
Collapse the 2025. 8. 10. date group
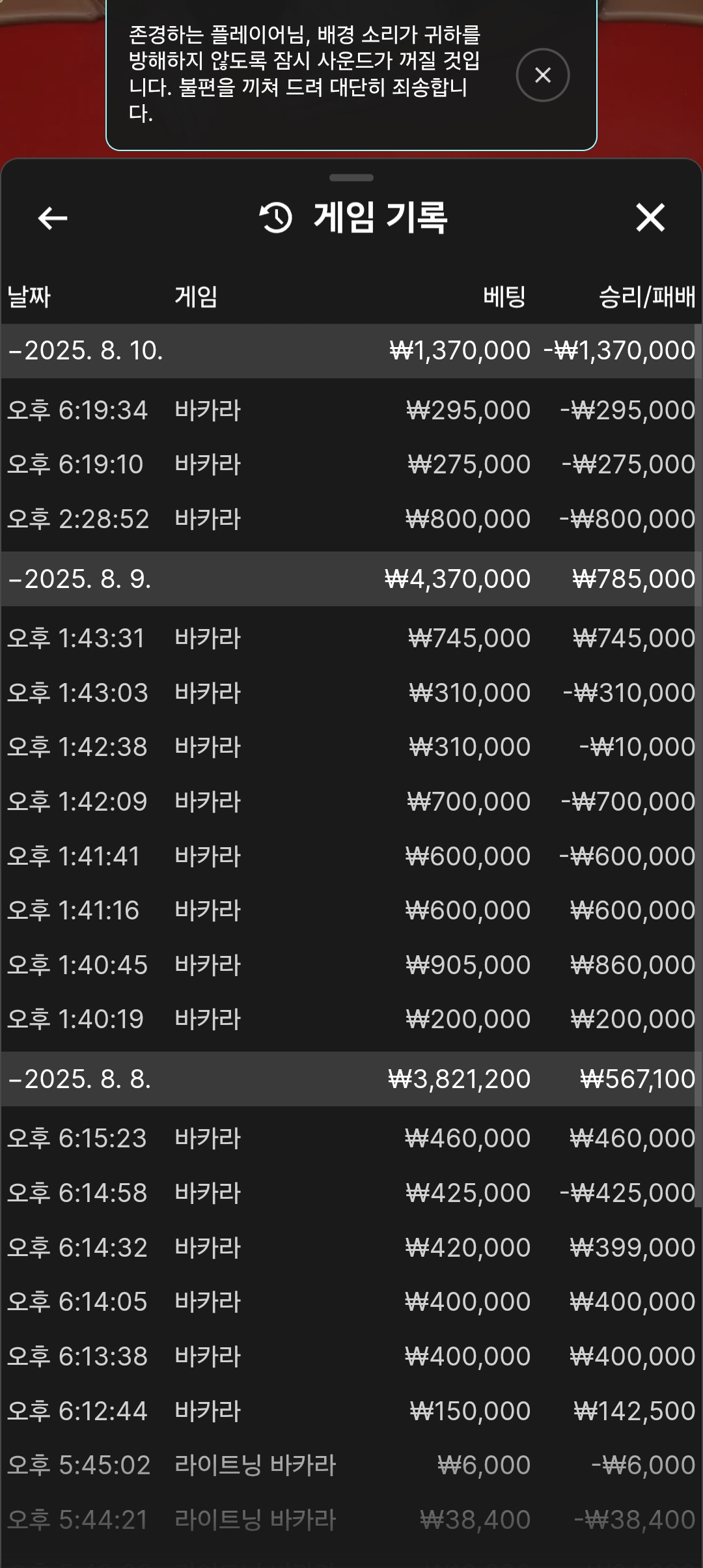[x=351, y=351]
